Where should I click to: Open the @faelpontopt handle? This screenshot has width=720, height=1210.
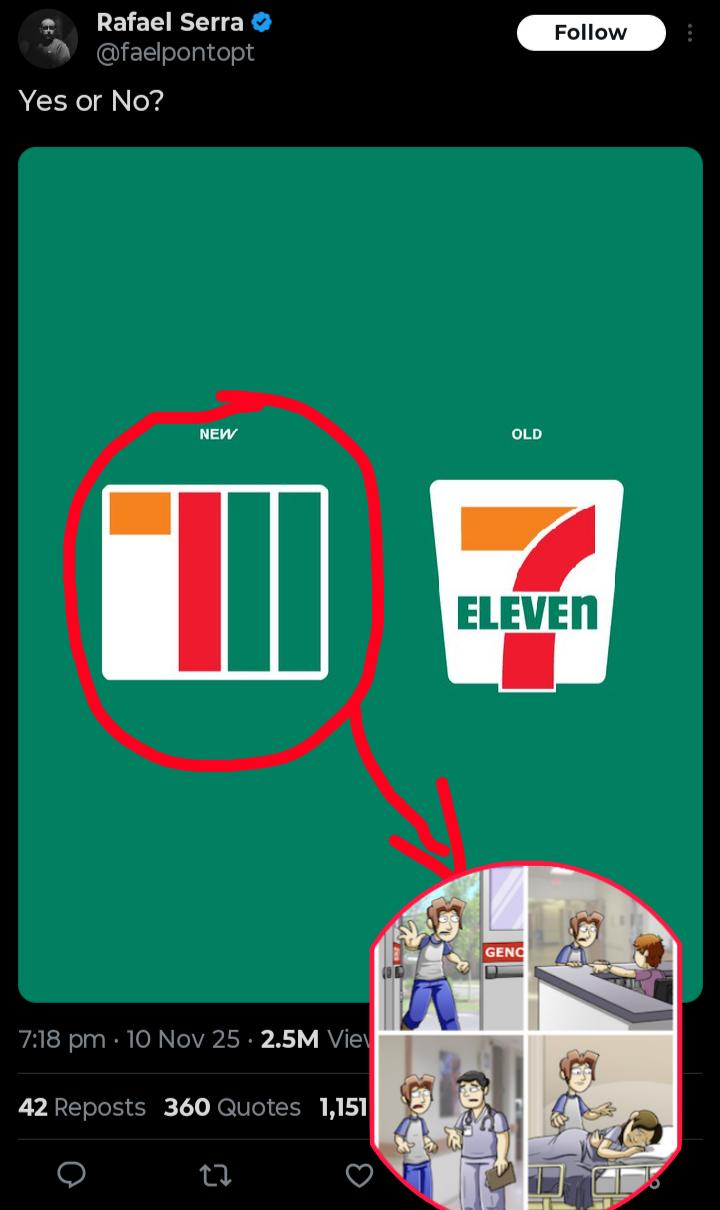pyautogui.click(x=175, y=53)
